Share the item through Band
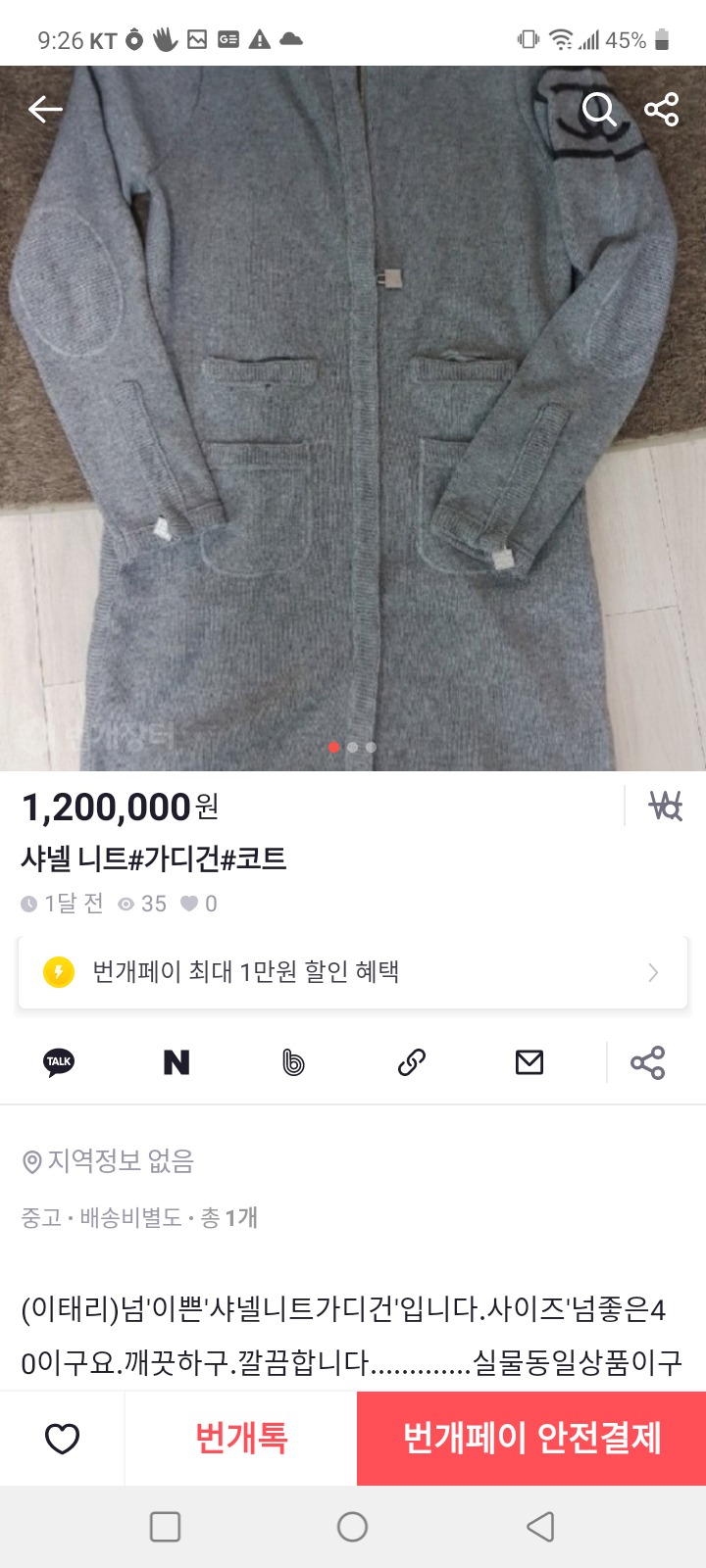The width and height of the screenshot is (706, 1568). (x=294, y=1061)
